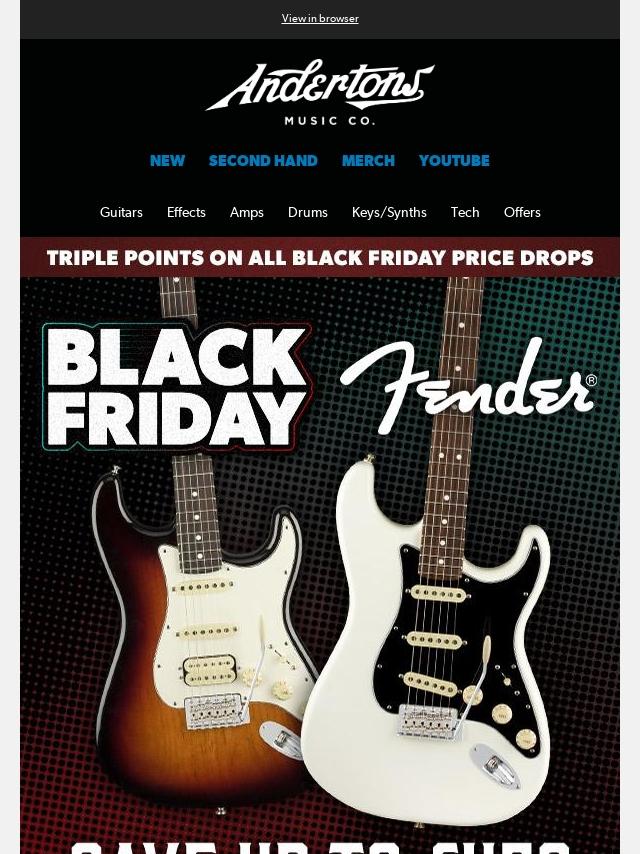Select the Amps category
Screen dimensions: 640x854
(247, 212)
